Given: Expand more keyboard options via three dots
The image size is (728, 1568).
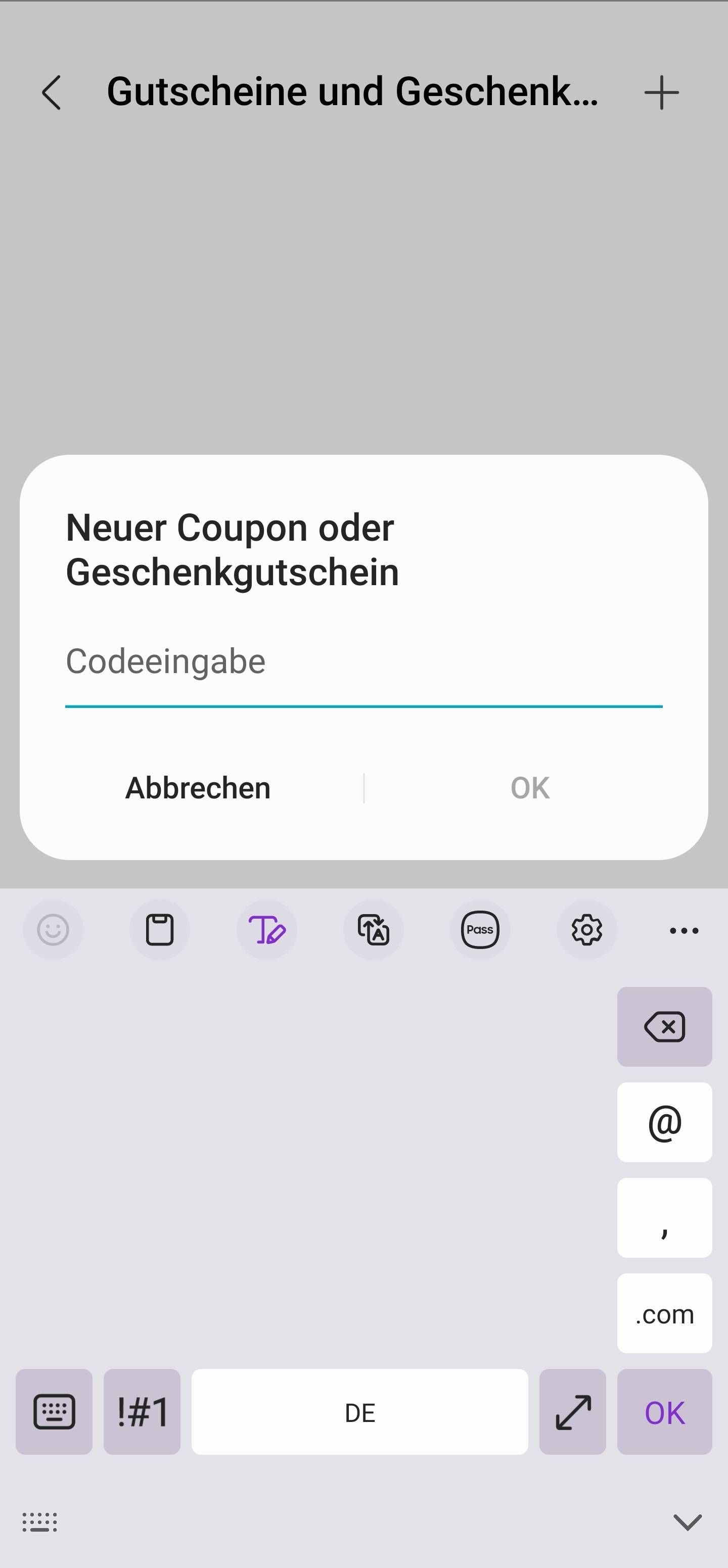Looking at the screenshot, I should [682, 929].
